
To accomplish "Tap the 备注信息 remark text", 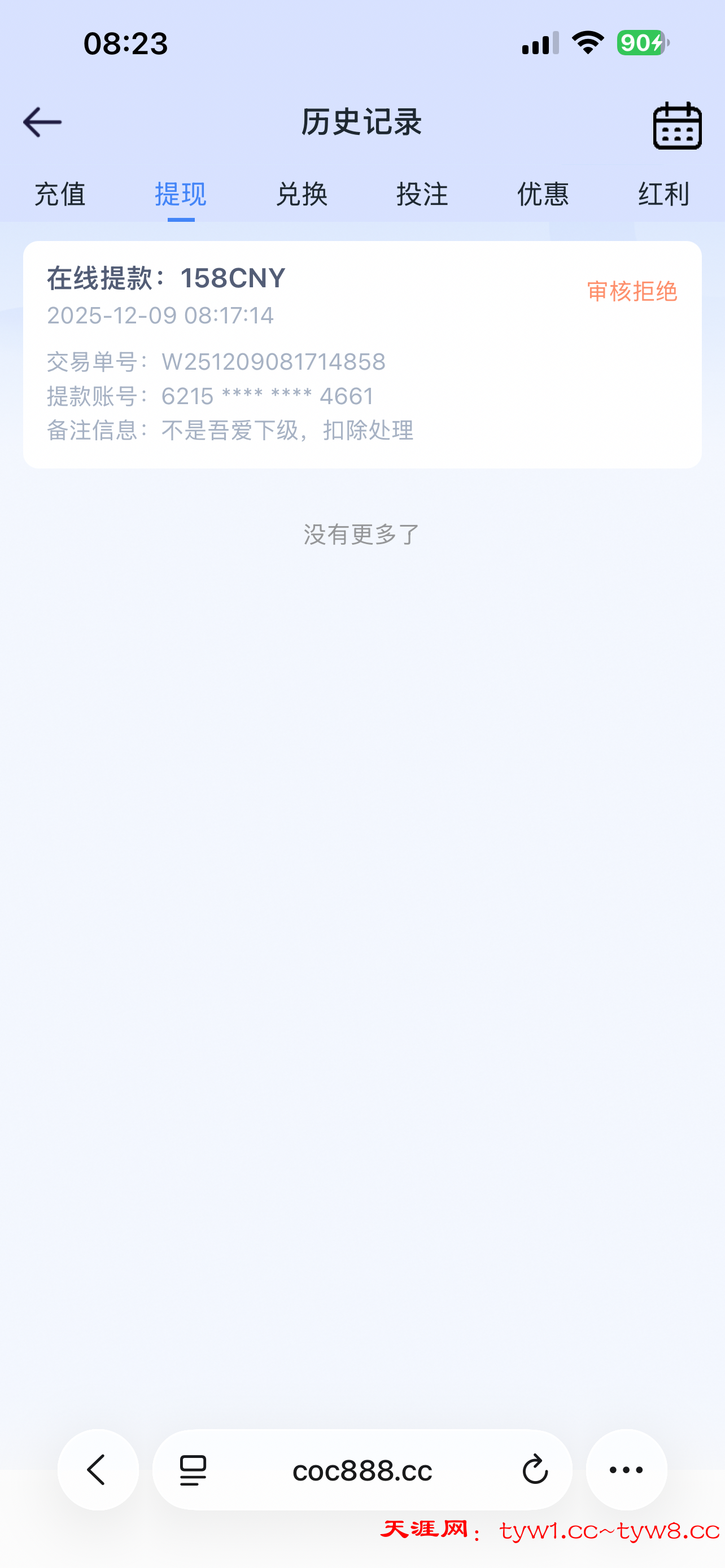I will (x=230, y=432).
